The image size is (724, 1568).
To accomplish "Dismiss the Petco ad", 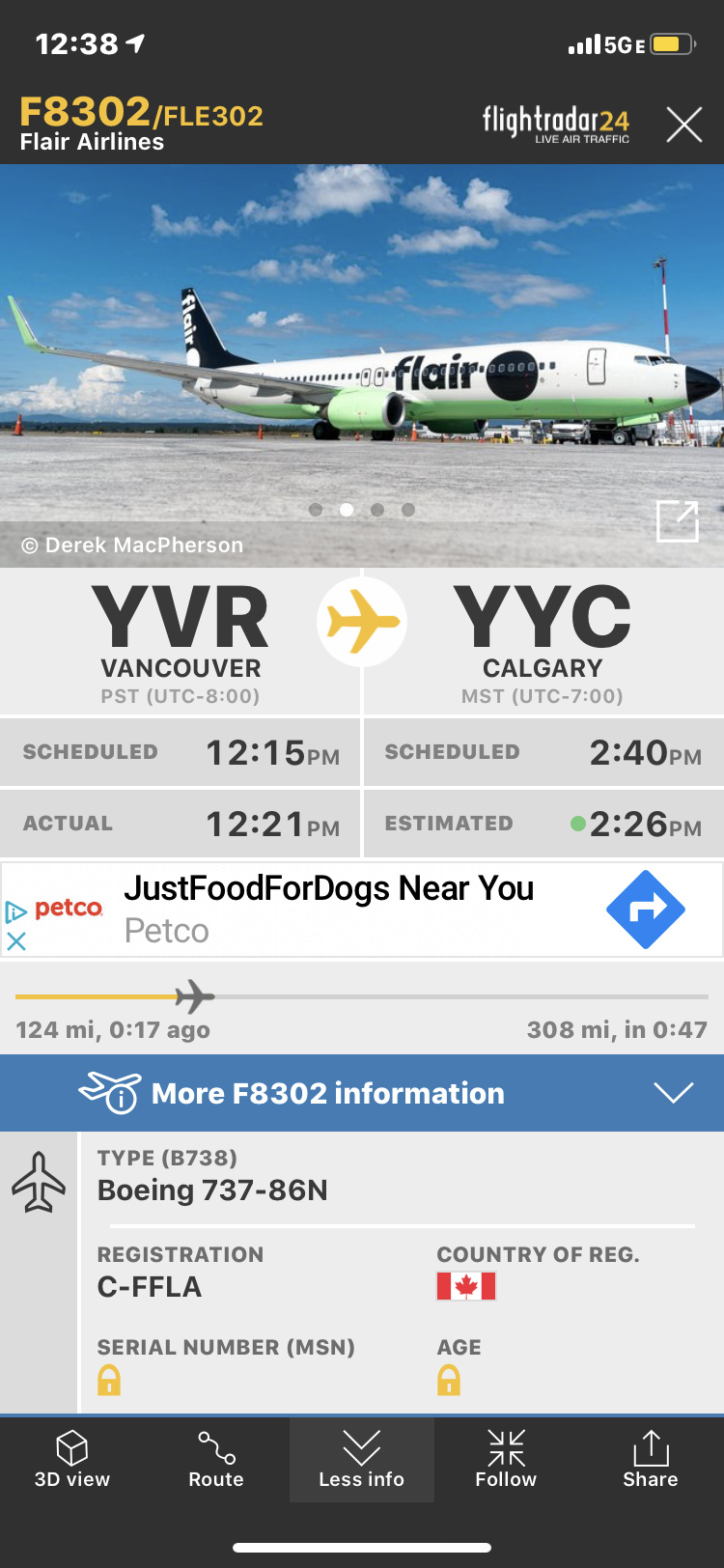I will [x=16, y=941].
